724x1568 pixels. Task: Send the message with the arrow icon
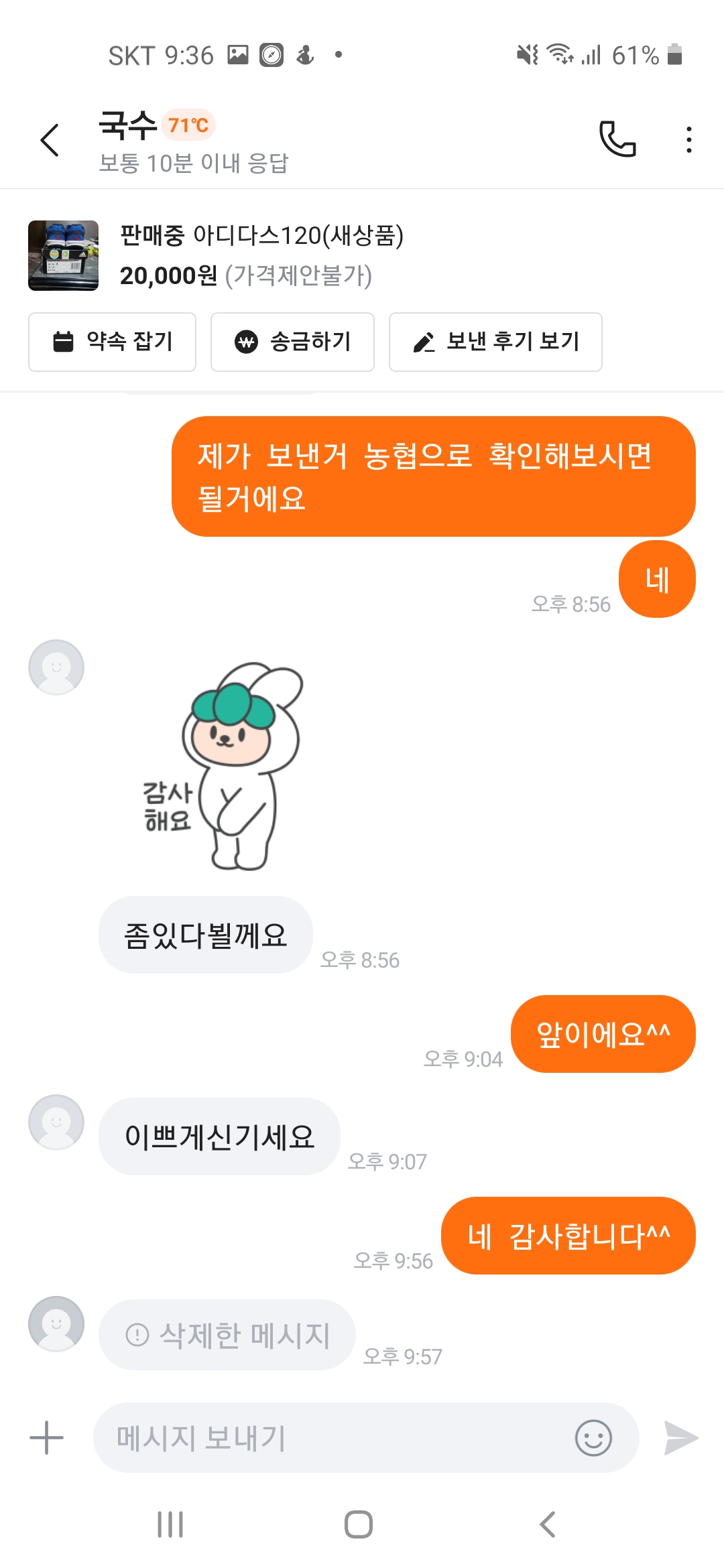[x=681, y=1437]
